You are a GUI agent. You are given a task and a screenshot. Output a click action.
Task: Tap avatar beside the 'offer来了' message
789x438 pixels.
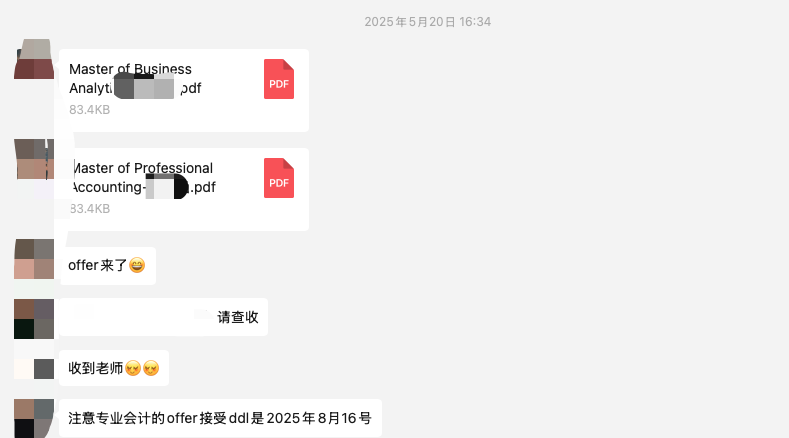[34, 259]
